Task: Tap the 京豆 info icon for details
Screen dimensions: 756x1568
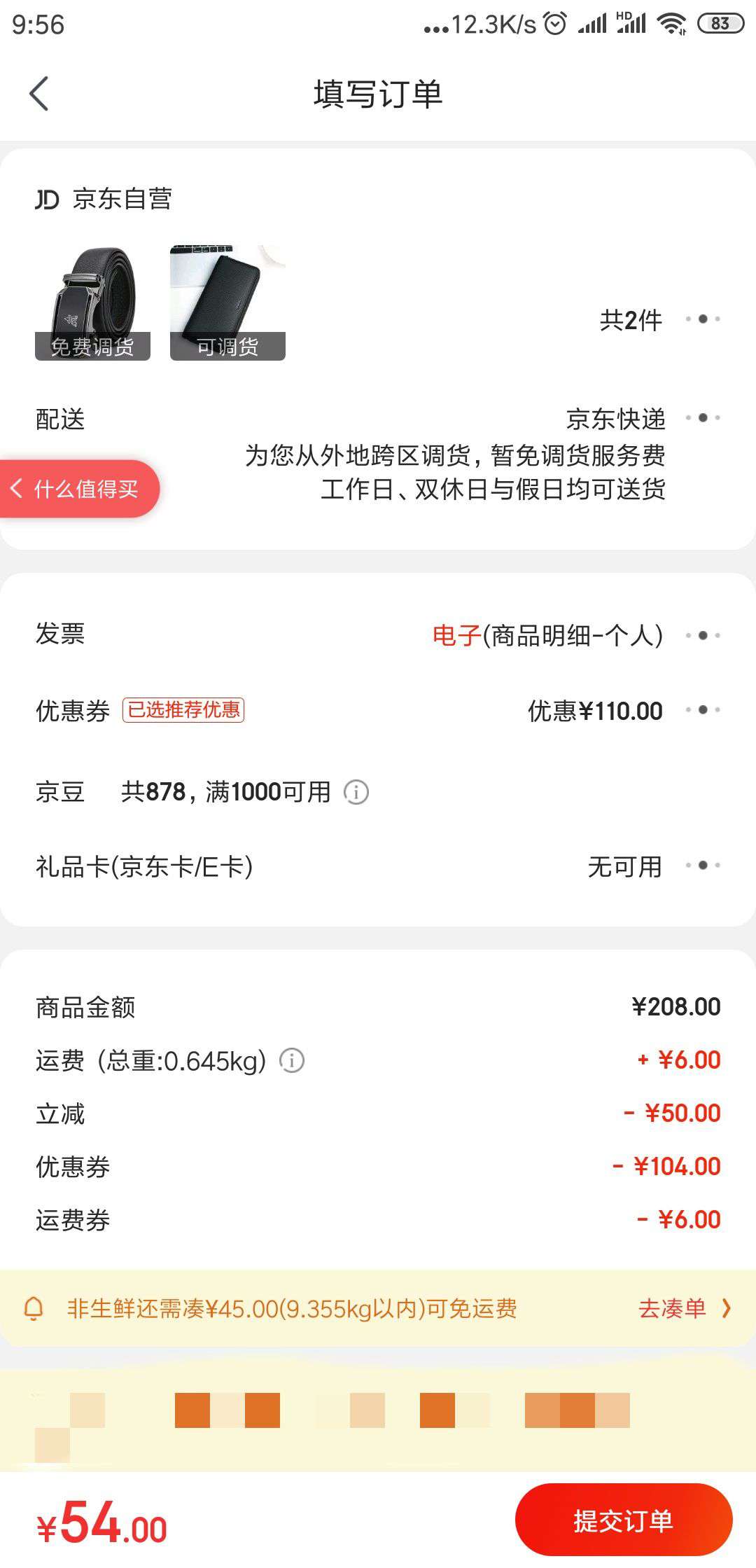Action: pyautogui.click(x=356, y=792)
